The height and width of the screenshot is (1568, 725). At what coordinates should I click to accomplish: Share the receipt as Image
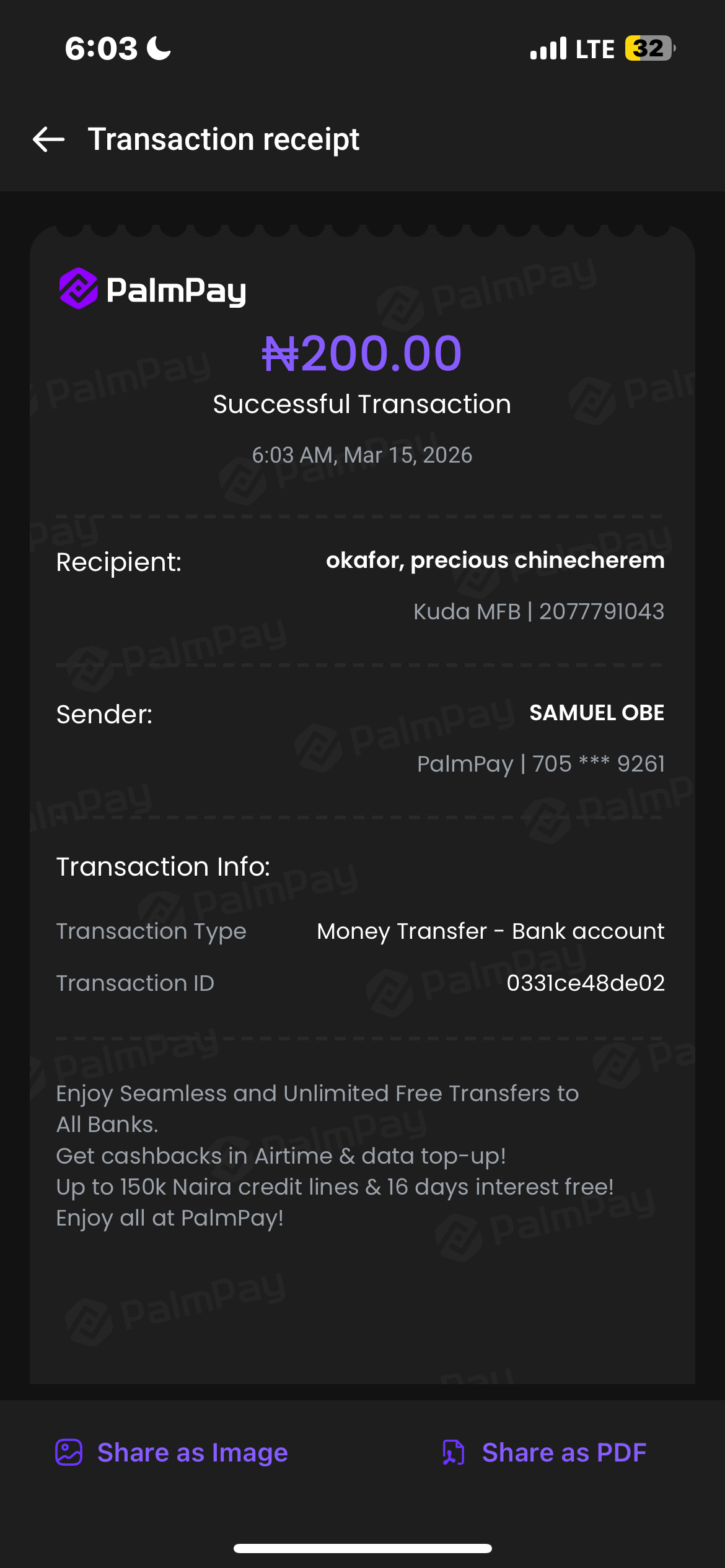[172, 1452]
